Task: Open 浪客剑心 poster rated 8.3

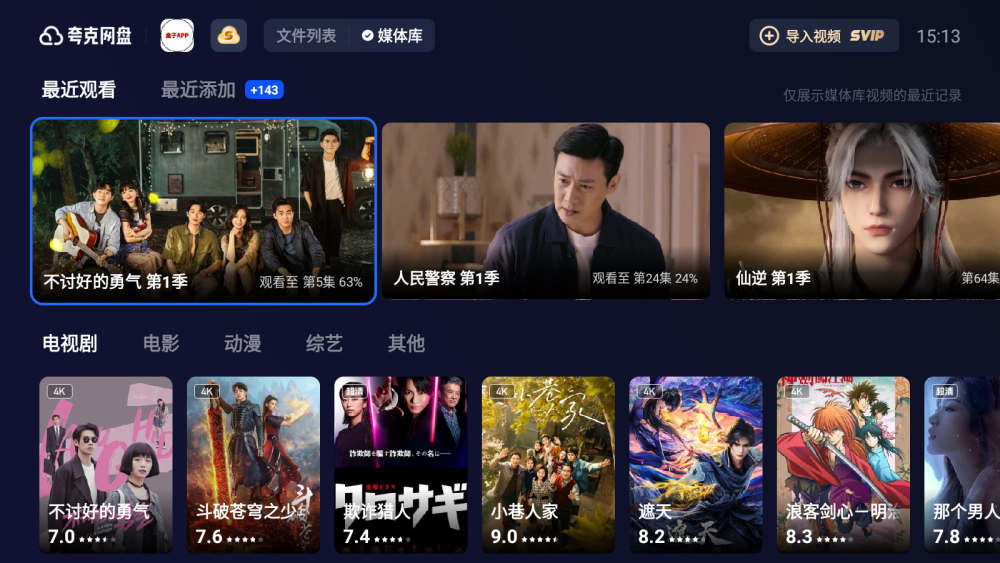Action: [844, 464]
